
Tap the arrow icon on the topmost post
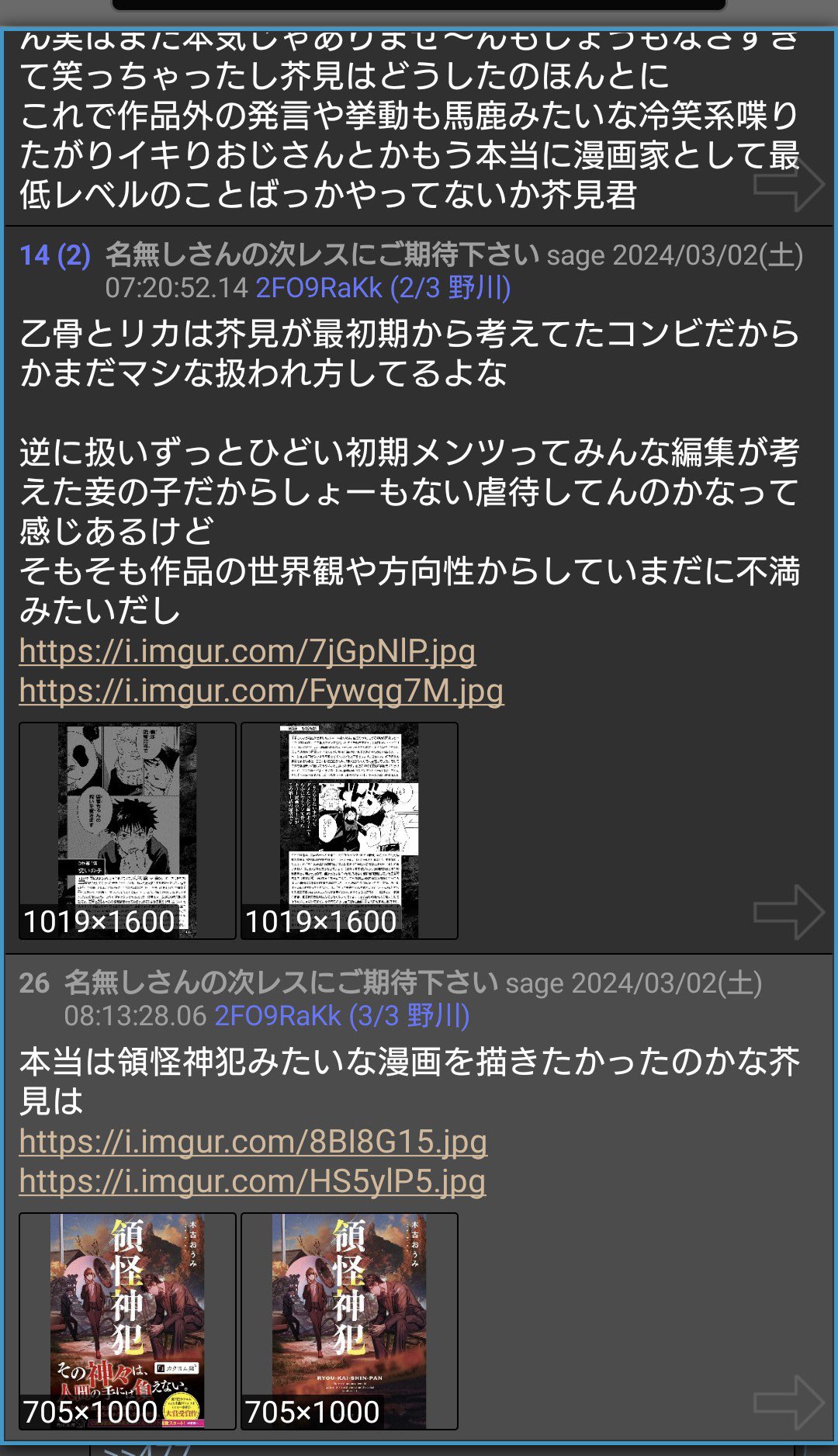pos(788,184)
